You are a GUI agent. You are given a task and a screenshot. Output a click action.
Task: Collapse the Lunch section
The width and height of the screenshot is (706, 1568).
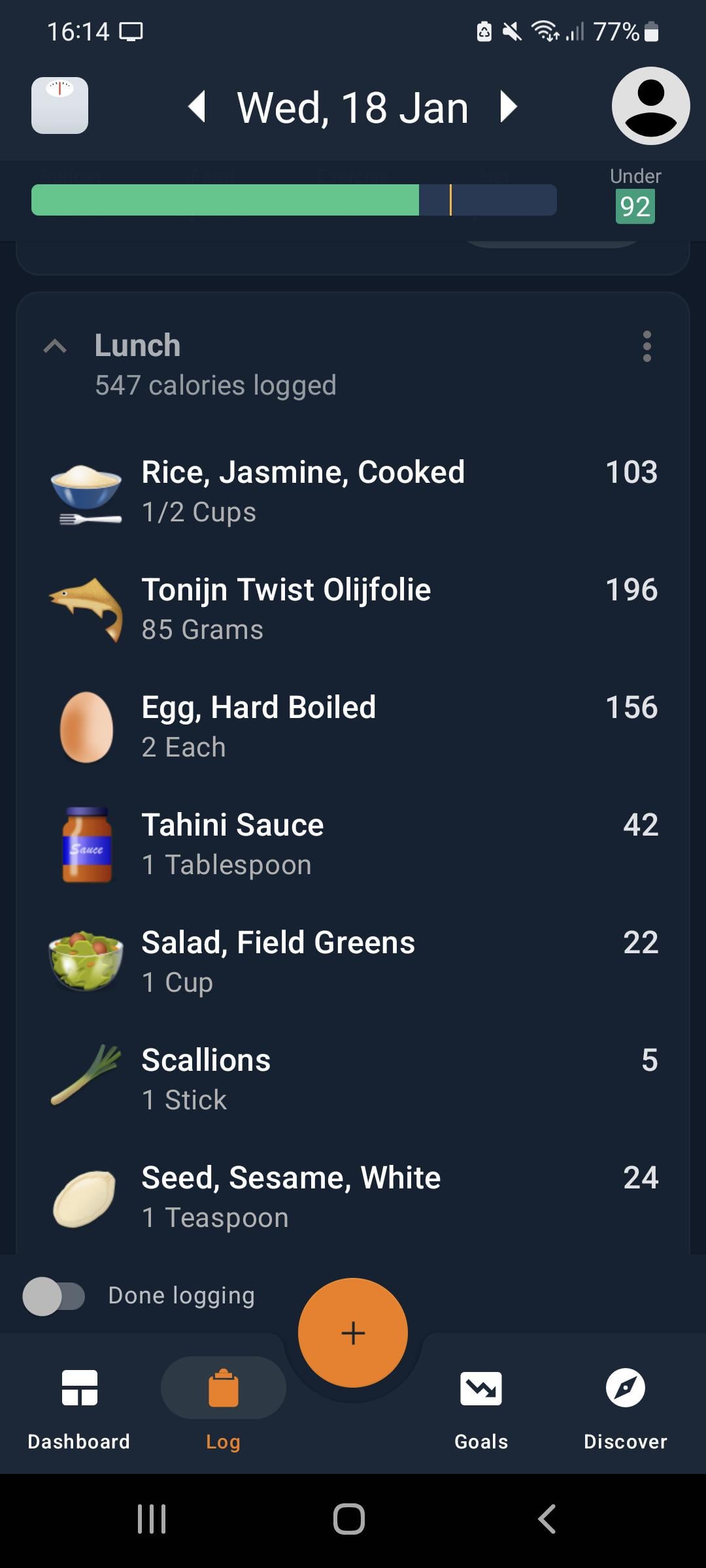[x=55, y=346]
